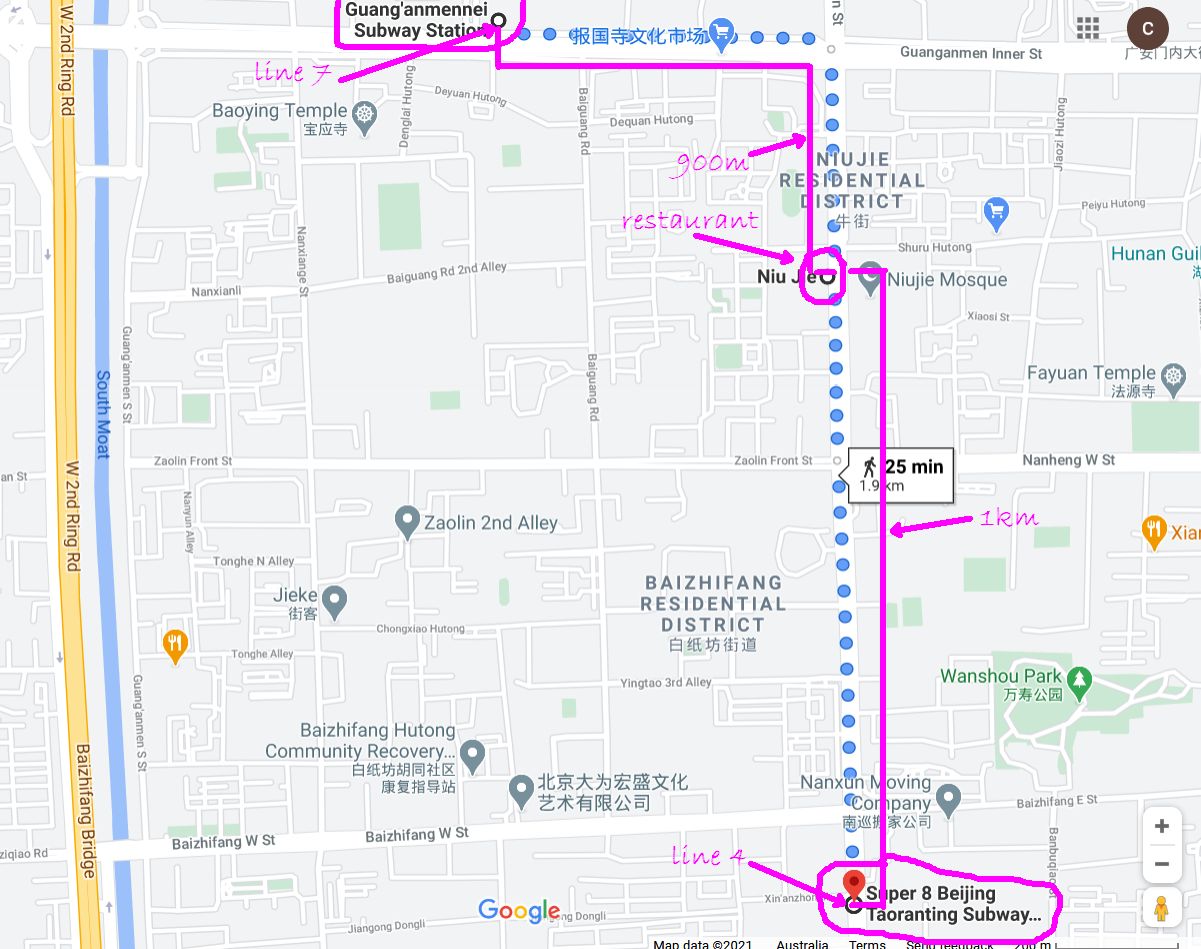Open the Wanshou Park marker

pyautogui.click(x=1078, y=680)
